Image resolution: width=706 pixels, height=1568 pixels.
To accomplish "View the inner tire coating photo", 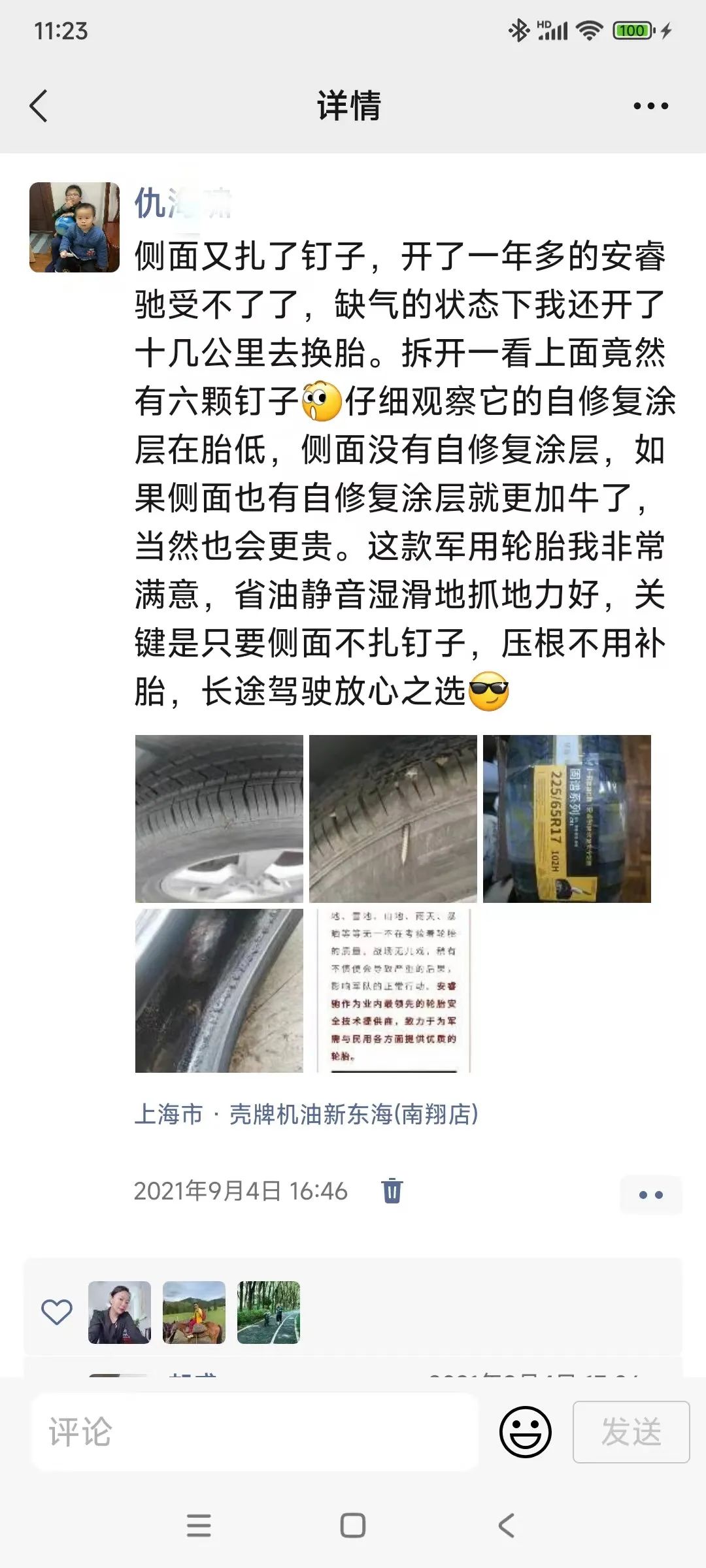I will pyautogui.click(x=219, y=990).
